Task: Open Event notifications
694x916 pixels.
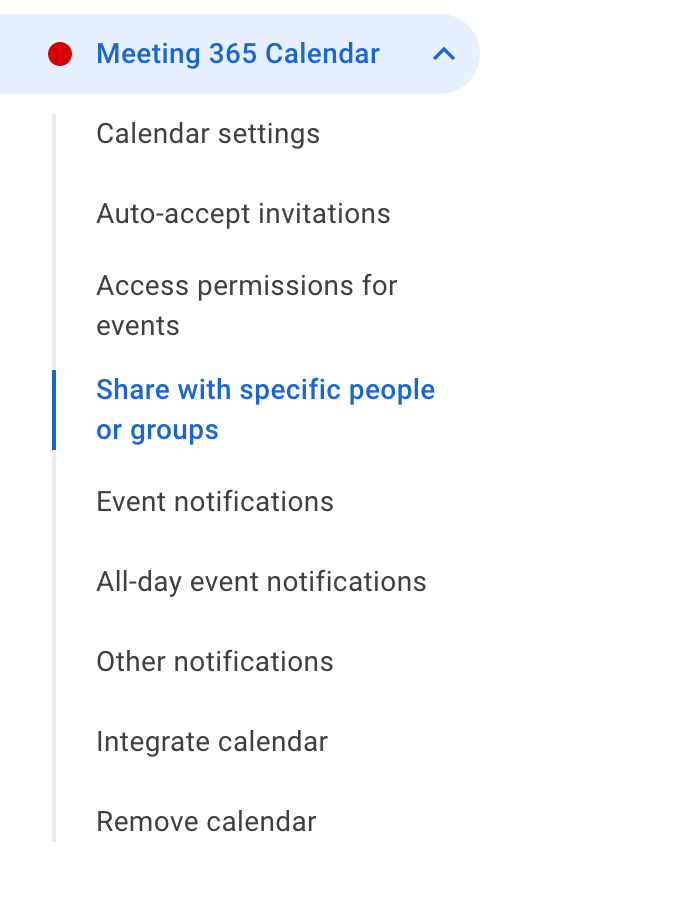Action: (x=215, y=502)
